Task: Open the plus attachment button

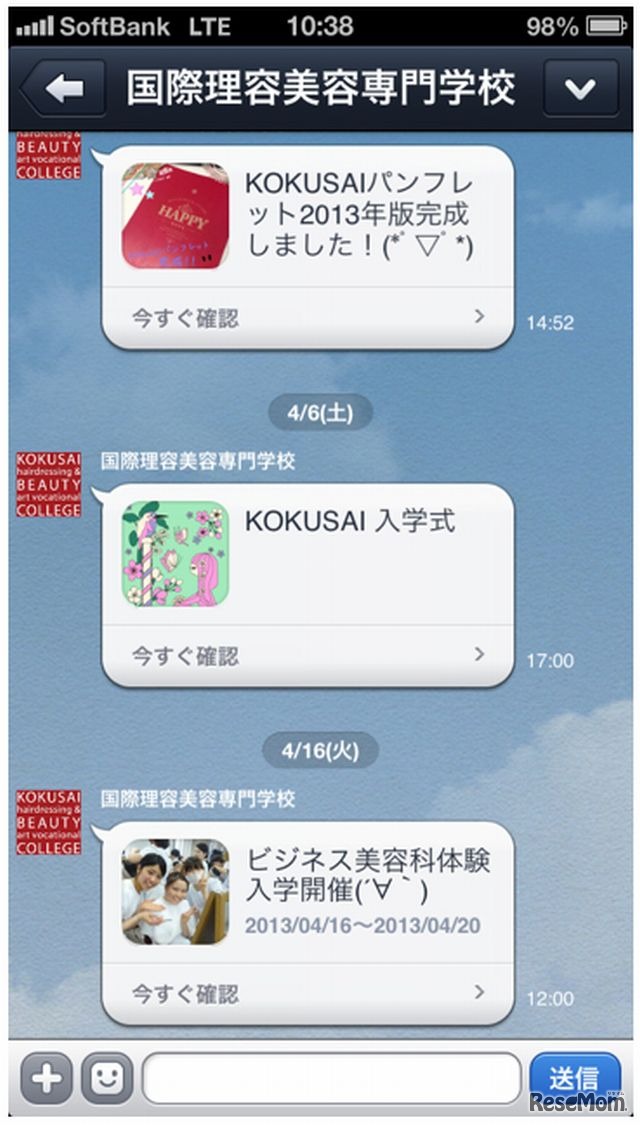Action: tap(46, 1078)
